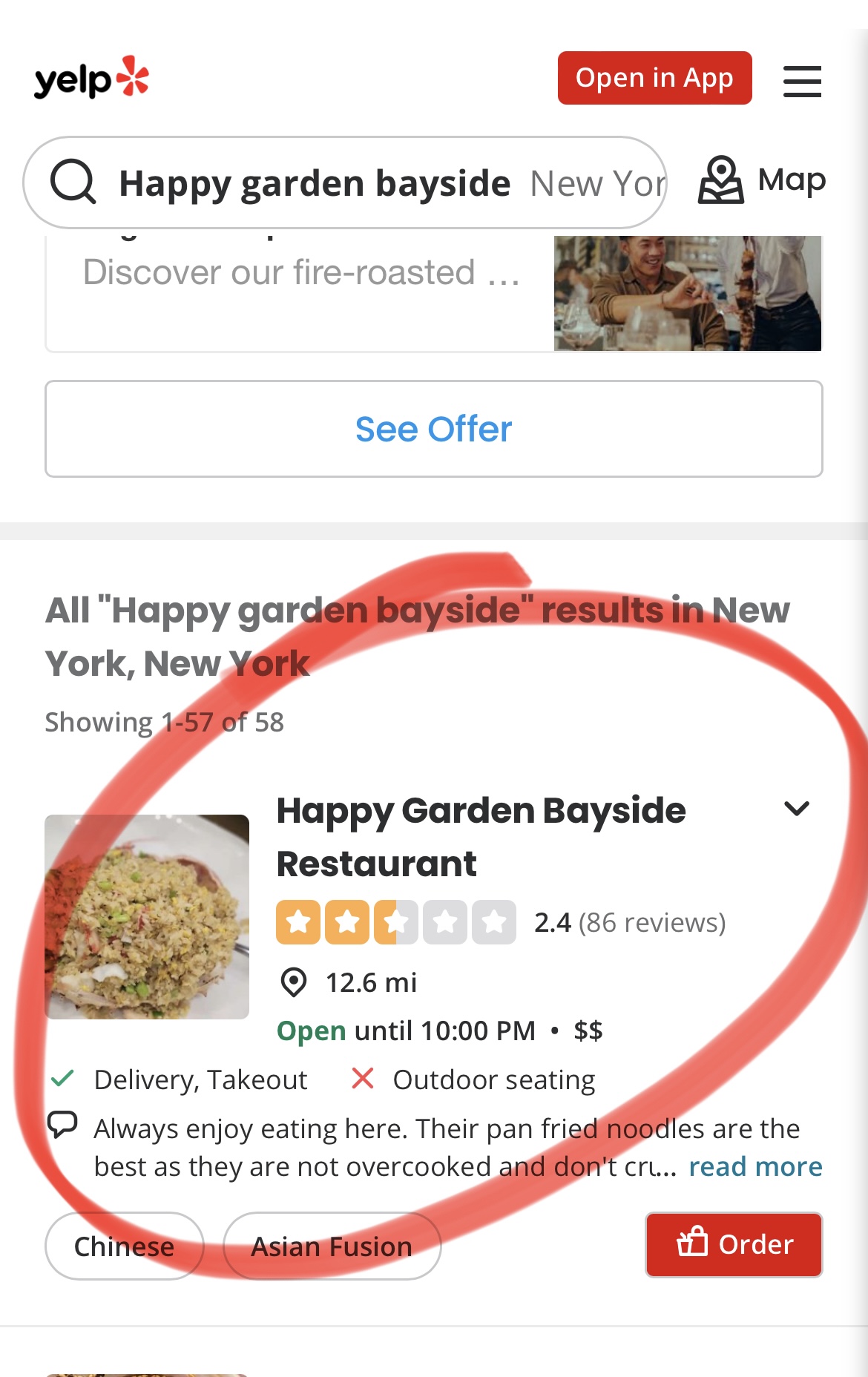This screenshot has height=1377, width=868.
Task: Order from Happy Garden Bayside Restaurant
Action: pos(734,1244)
